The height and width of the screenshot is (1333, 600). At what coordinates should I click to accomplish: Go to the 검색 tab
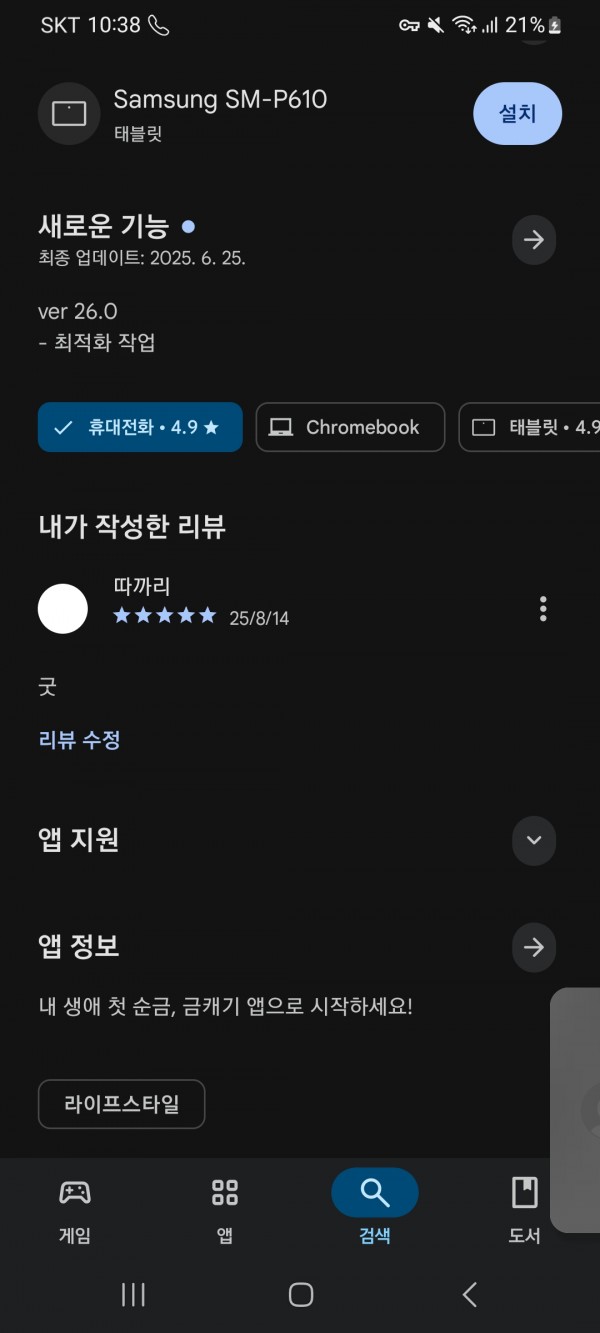point(375,1208)
